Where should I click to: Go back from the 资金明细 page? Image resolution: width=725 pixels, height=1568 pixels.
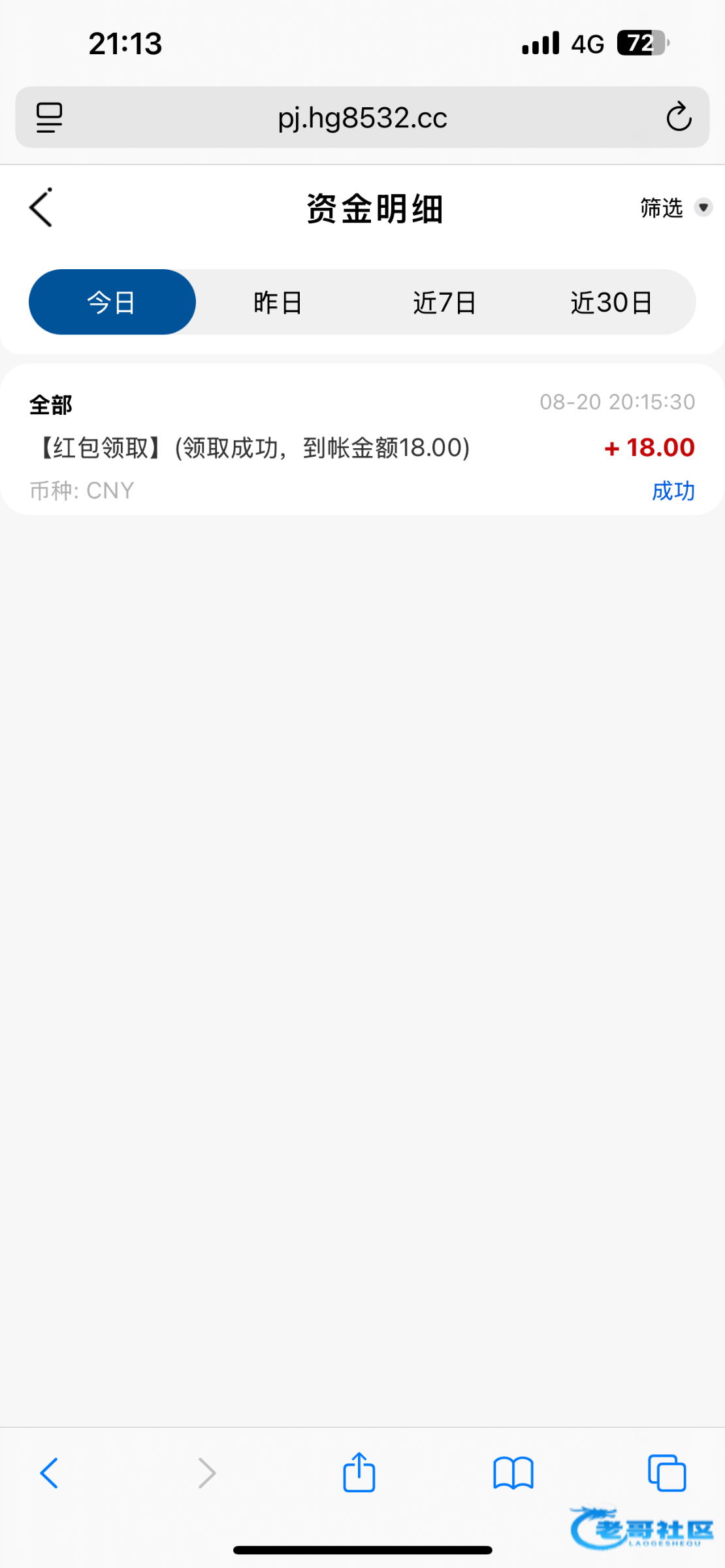(x=41, y=208)
